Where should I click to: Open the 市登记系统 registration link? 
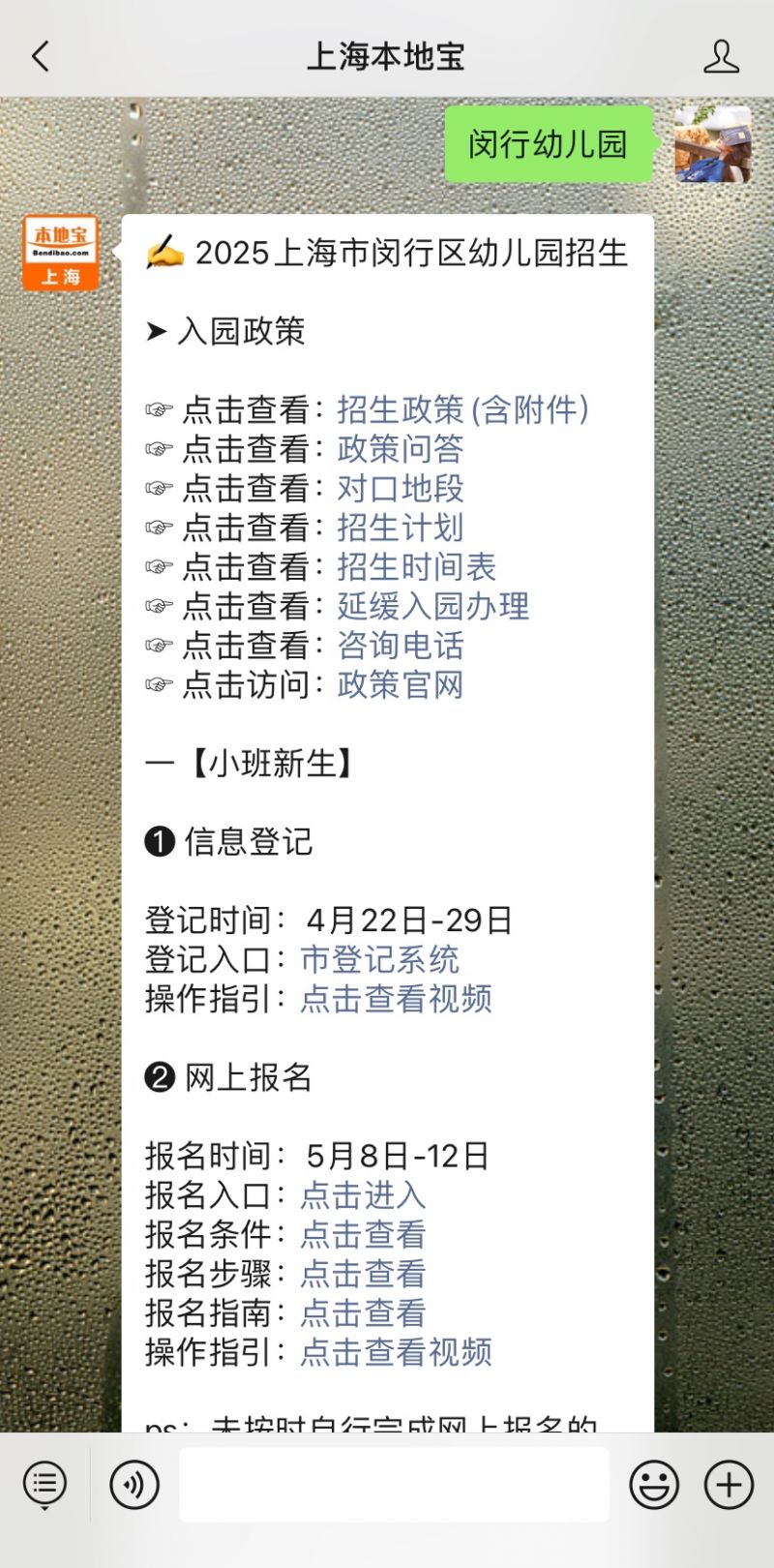[379, 960]
